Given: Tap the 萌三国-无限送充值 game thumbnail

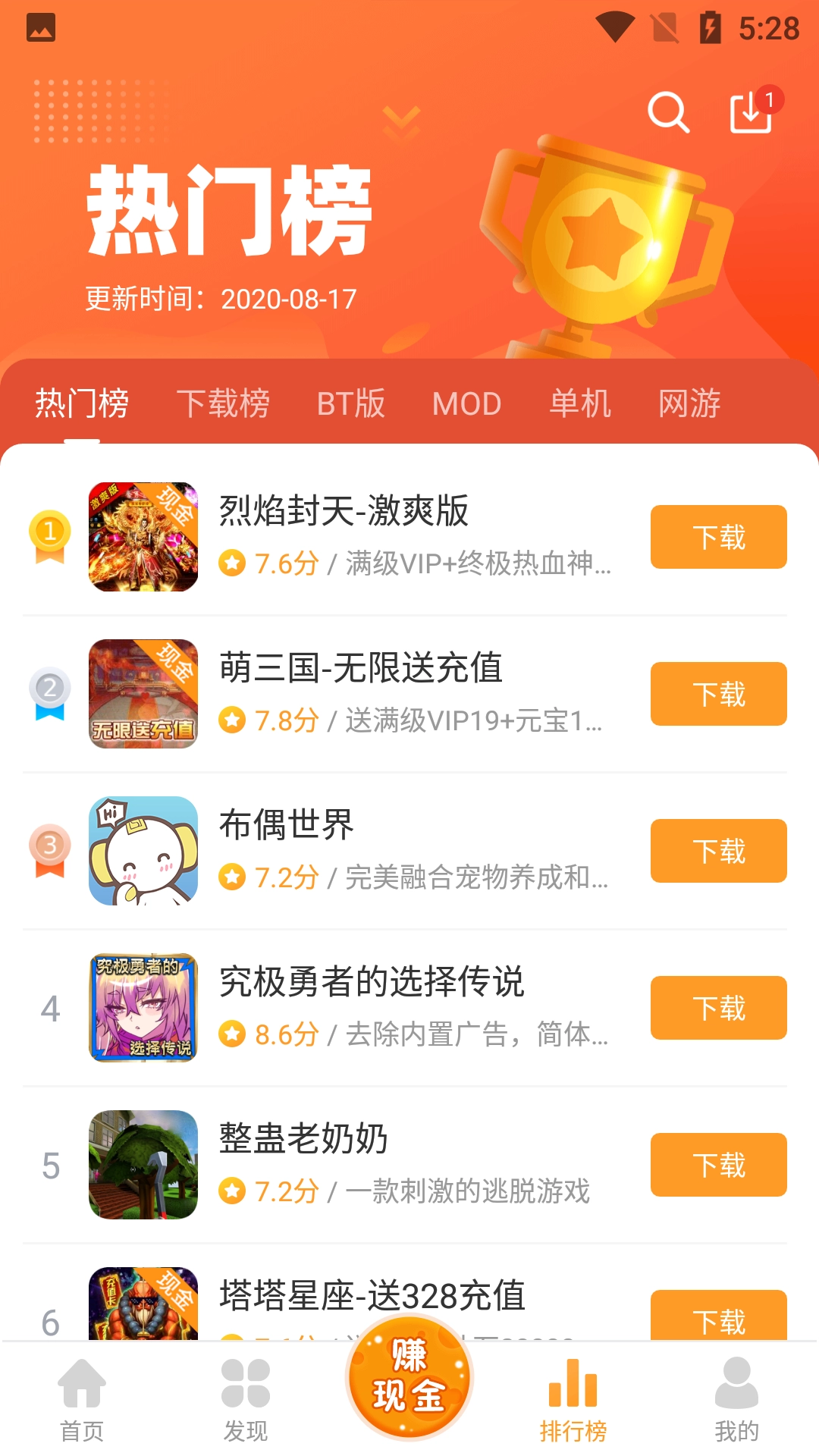Looking at the screenshot, I should [143, 694].
